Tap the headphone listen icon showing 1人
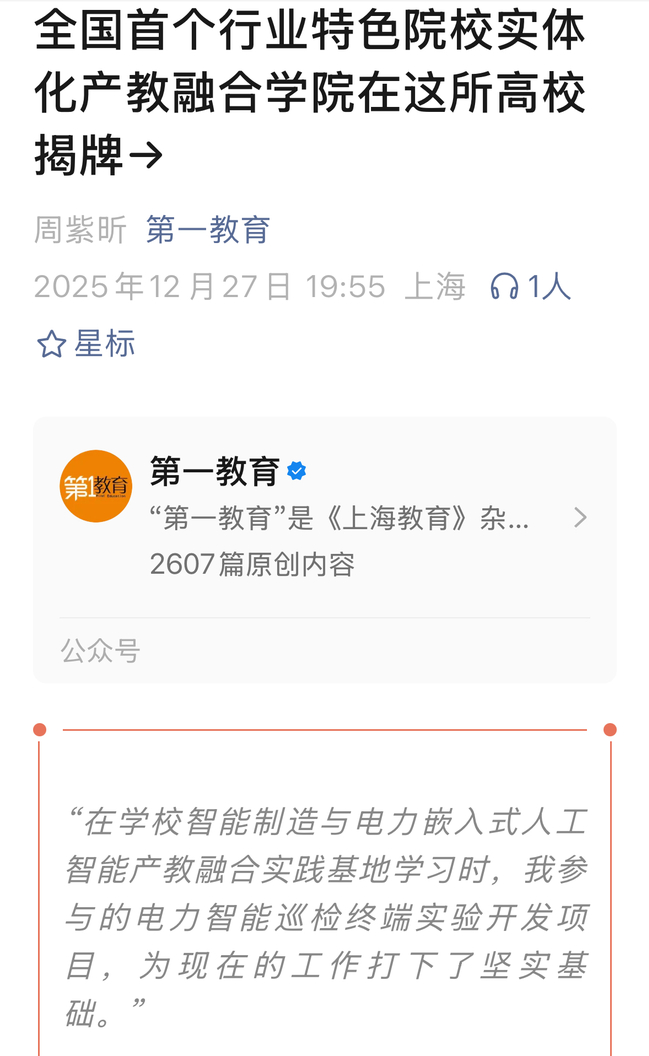This screenshot has width=649, height=1056. pos(505,287)
